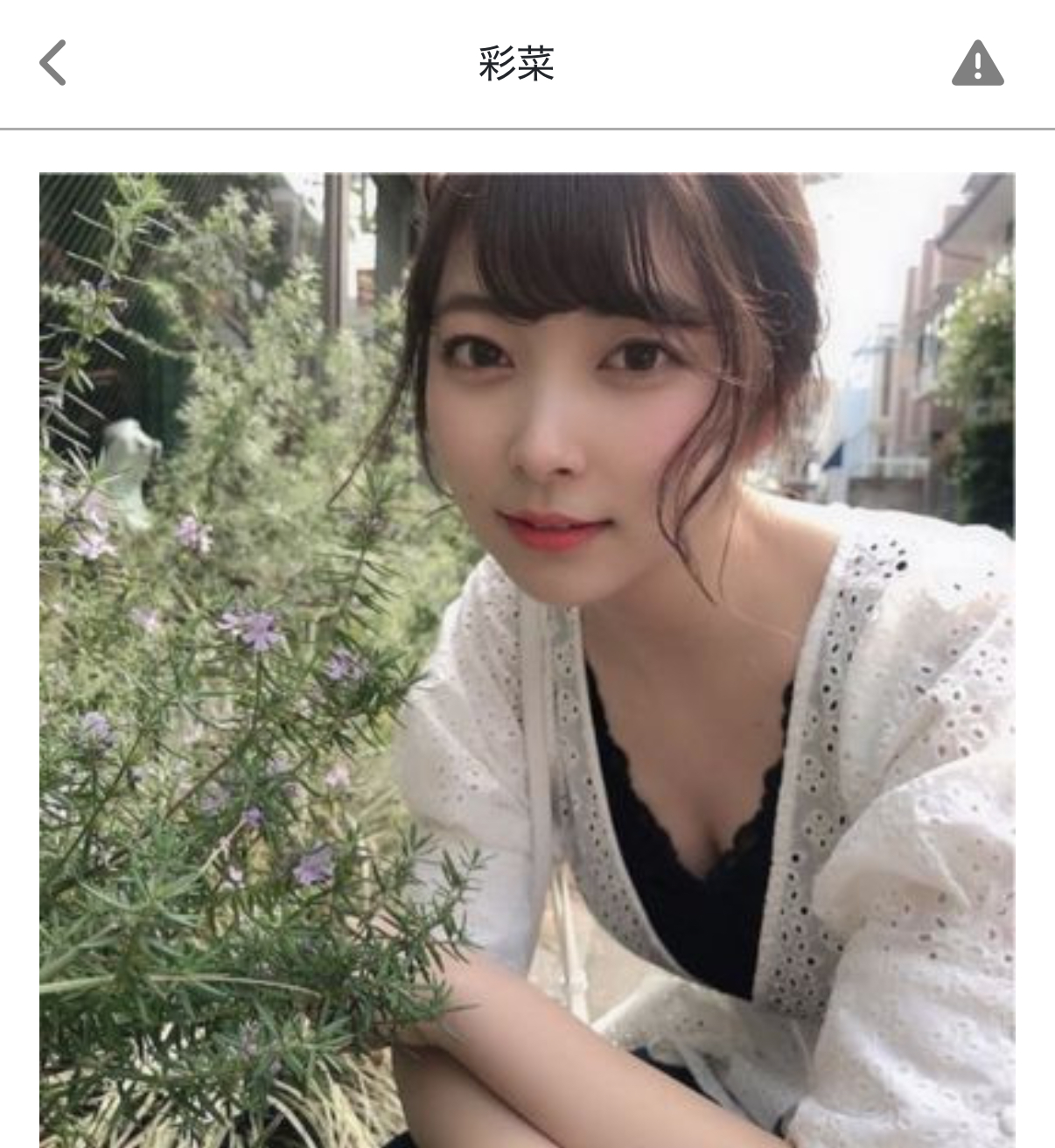Go back using the header arrow

pyautogui.click(x=53, y=64)
